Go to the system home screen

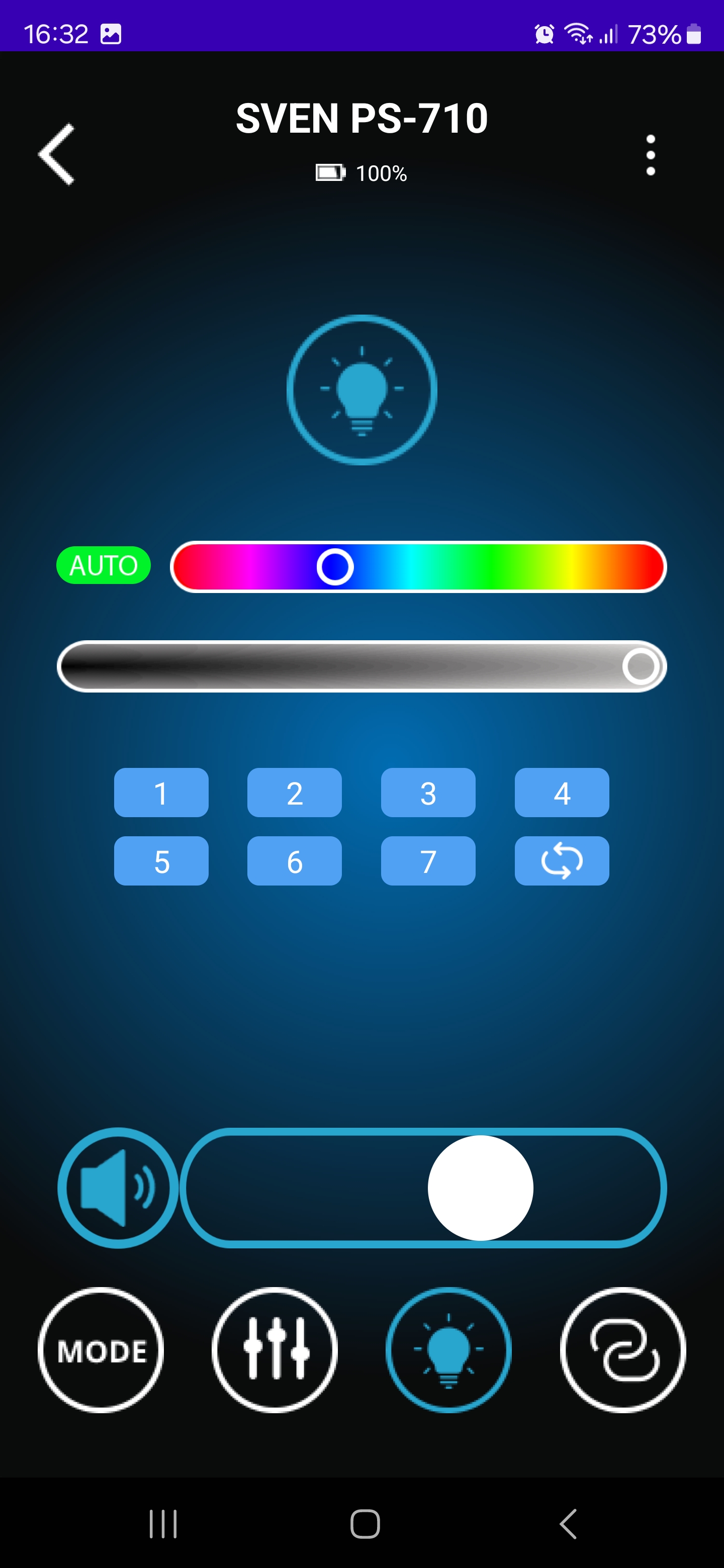[365, 1524]
